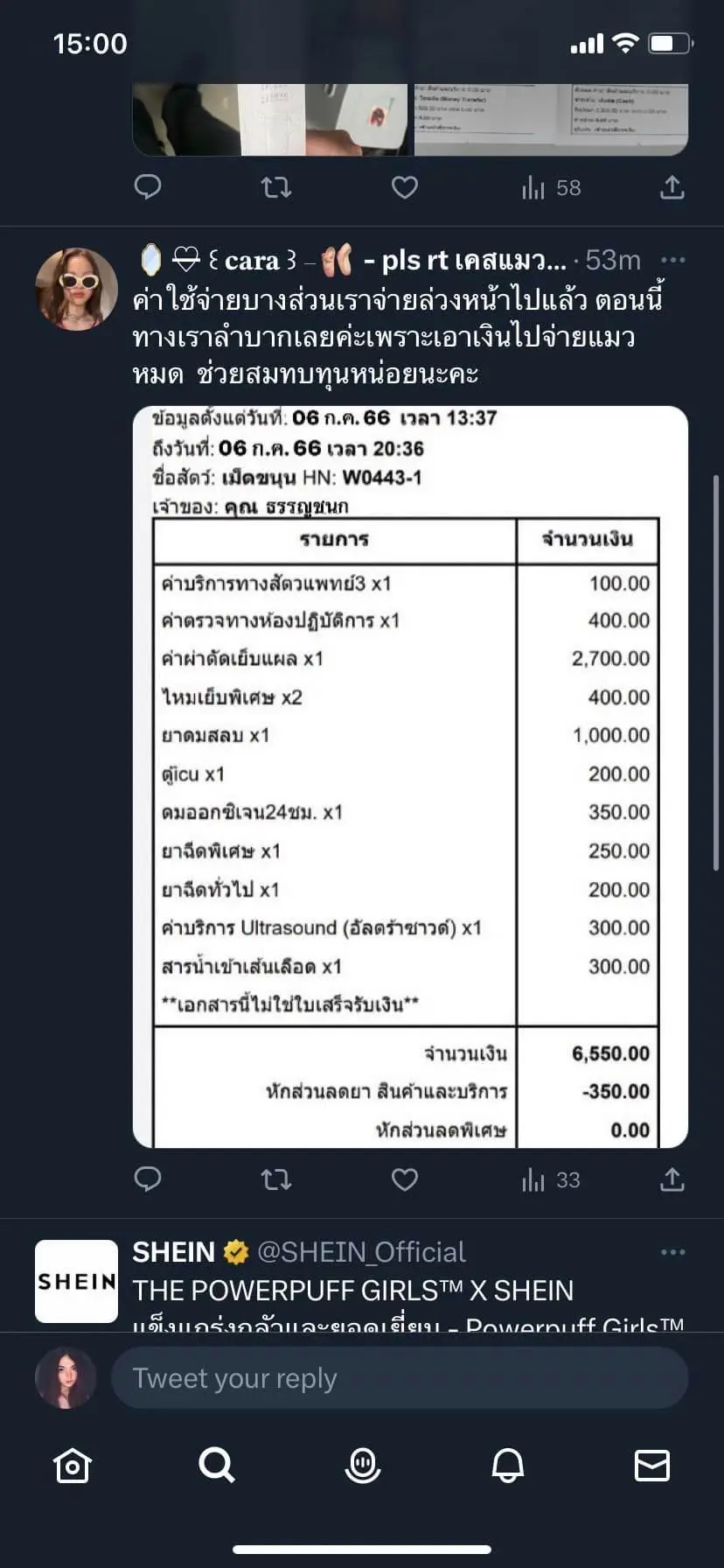The image size is (724, 1568).
Task: Retweet cara's cat case tweet
Action: (275, 1179)
